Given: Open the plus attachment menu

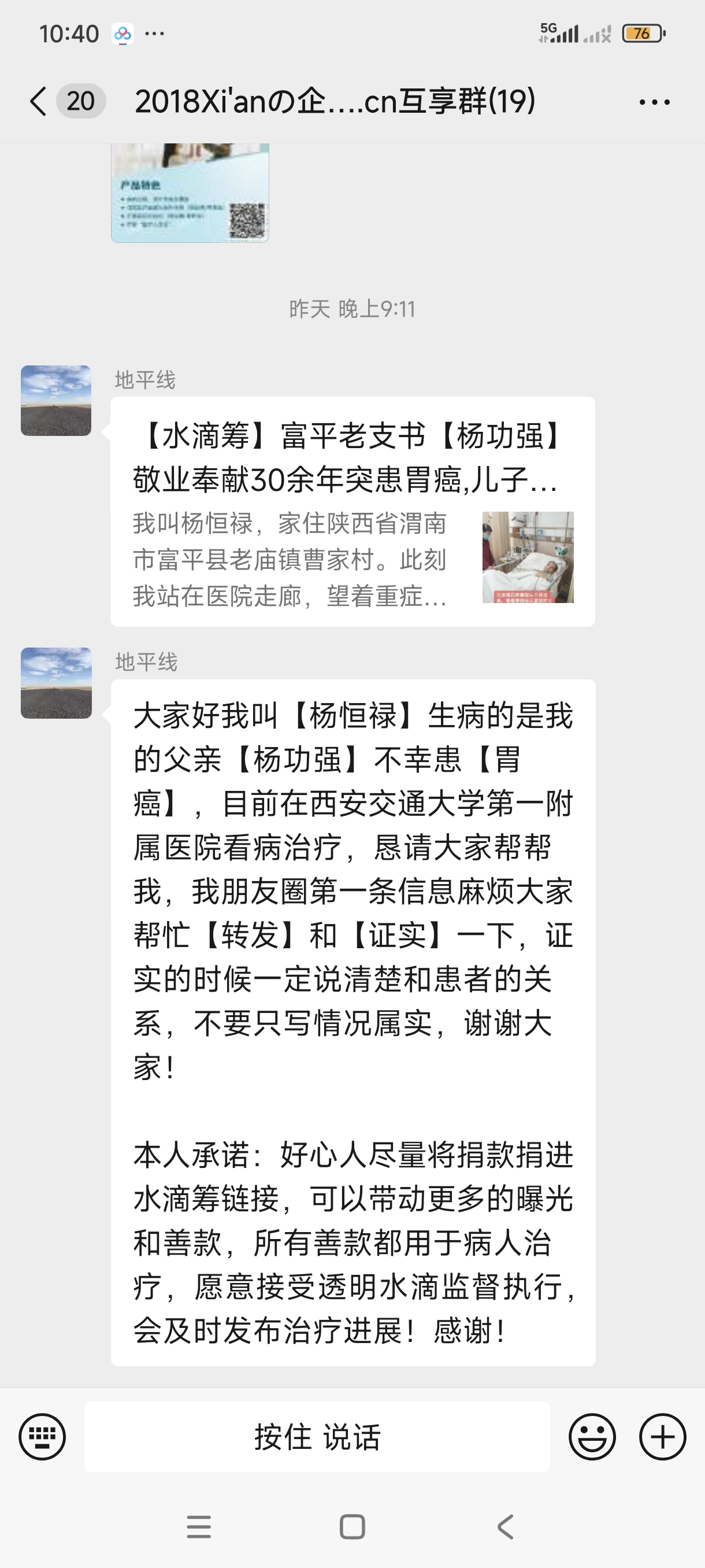Looking at the screenshot, I should (x=662, y=1437).
